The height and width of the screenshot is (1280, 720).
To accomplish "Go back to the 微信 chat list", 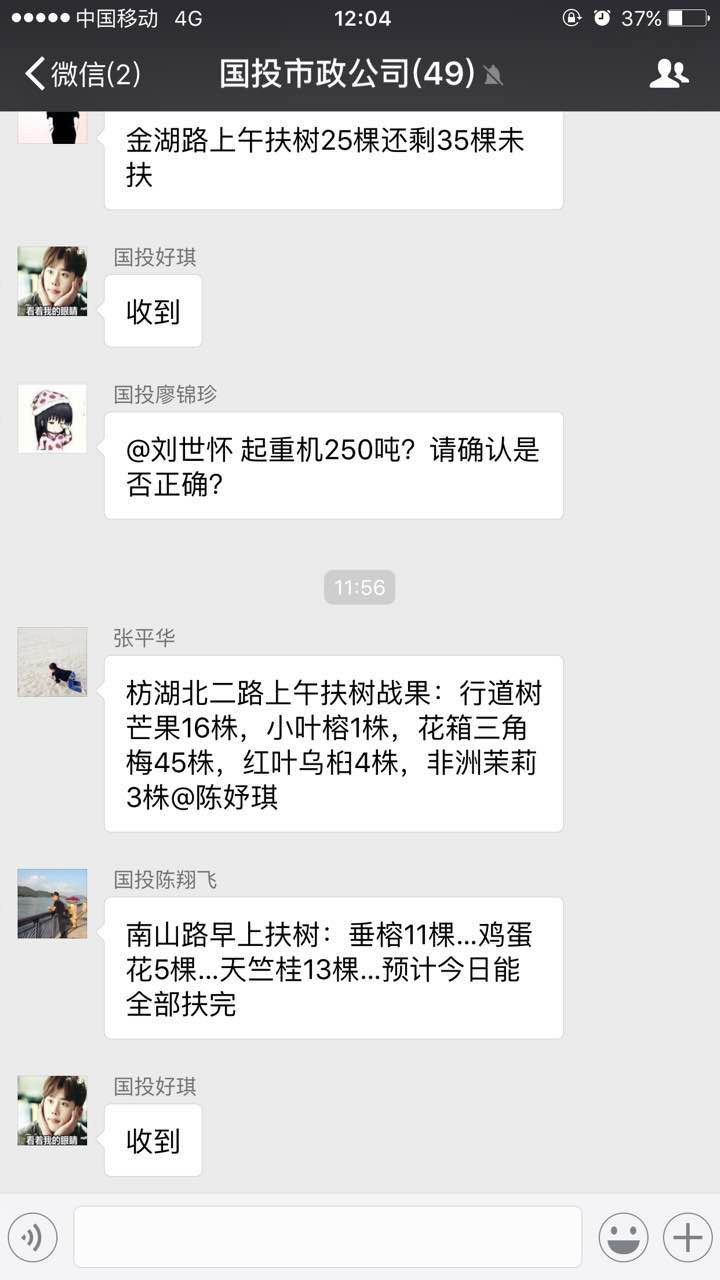I will tap(80, 74).
